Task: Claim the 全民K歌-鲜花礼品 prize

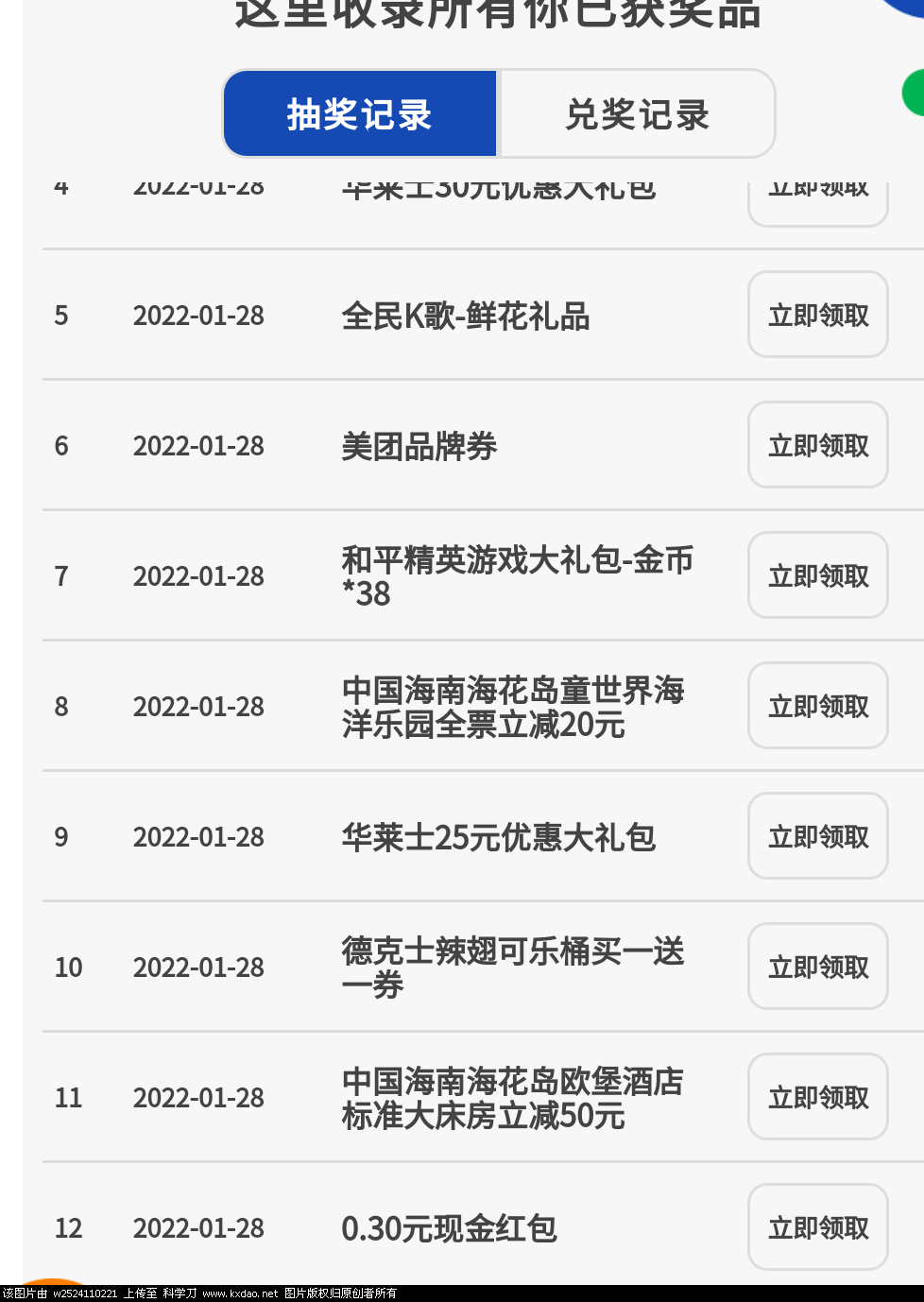Action: tap(817, 315)
